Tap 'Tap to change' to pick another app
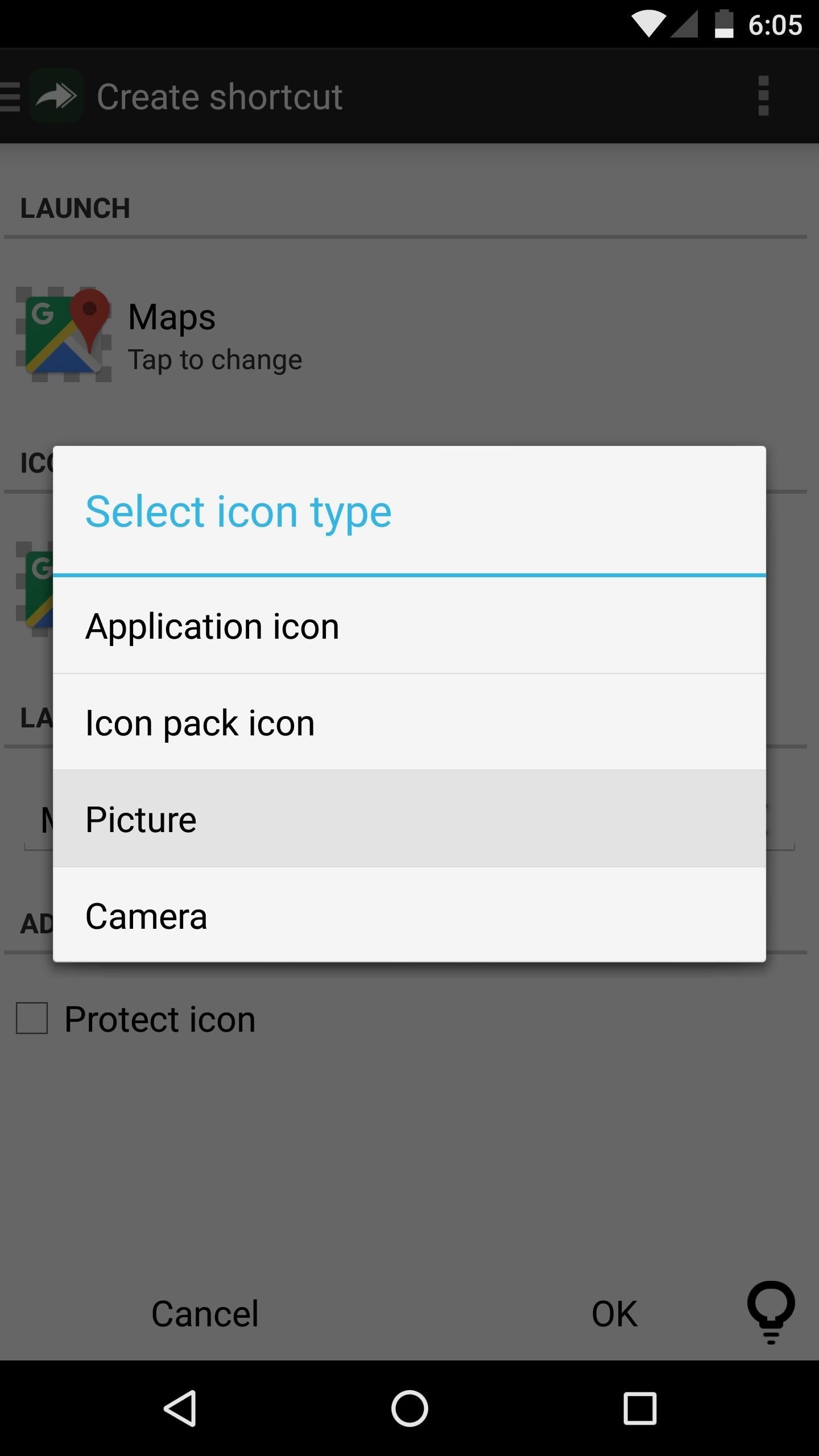Image resolution: width=819 pixels, height=1456 pixels. (x=215, y=358)
